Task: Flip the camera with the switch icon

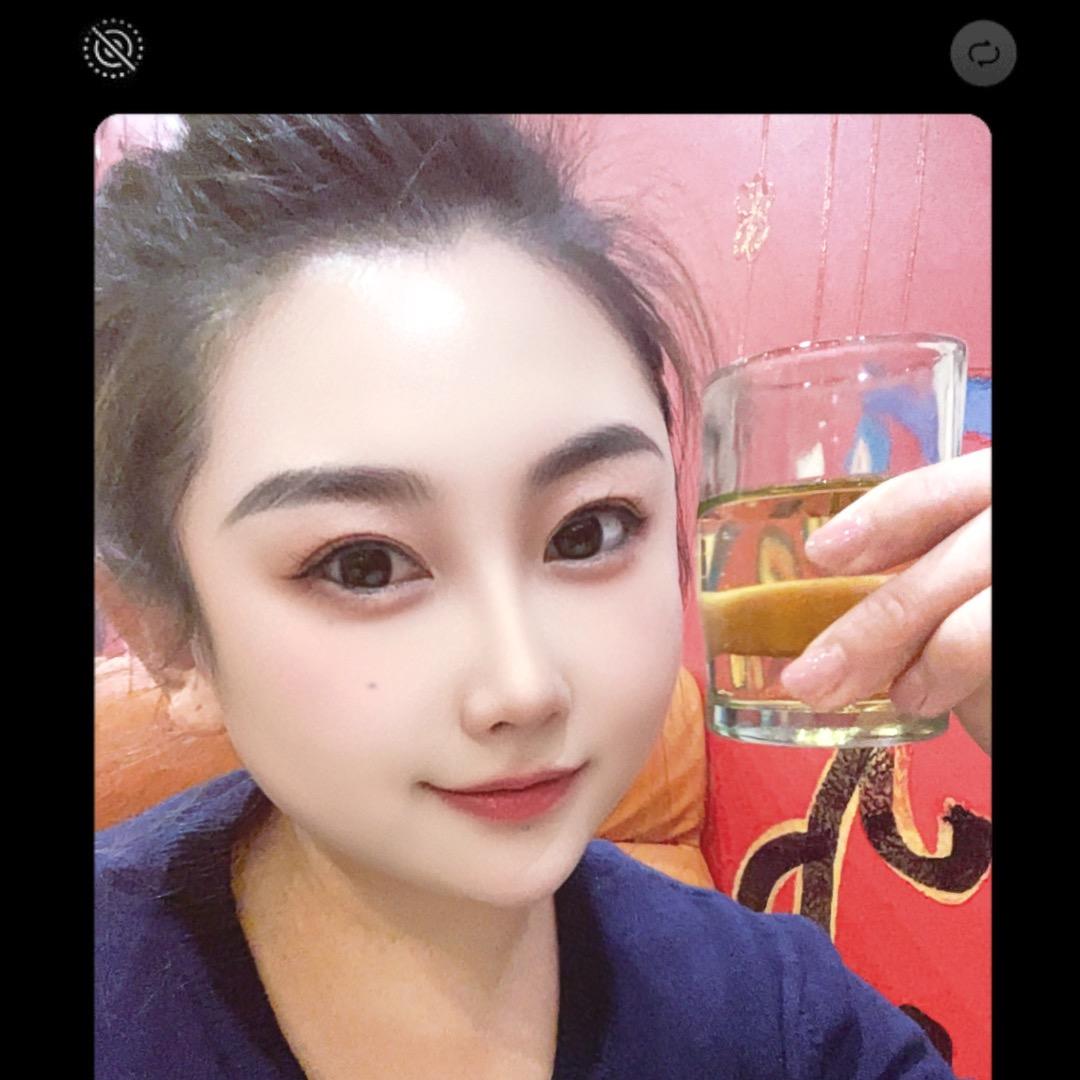Action: coord(983,53)
